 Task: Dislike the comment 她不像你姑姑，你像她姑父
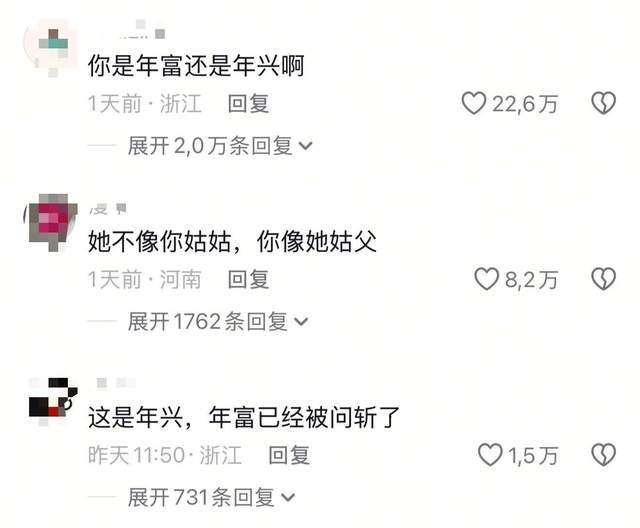pos(603,279)
